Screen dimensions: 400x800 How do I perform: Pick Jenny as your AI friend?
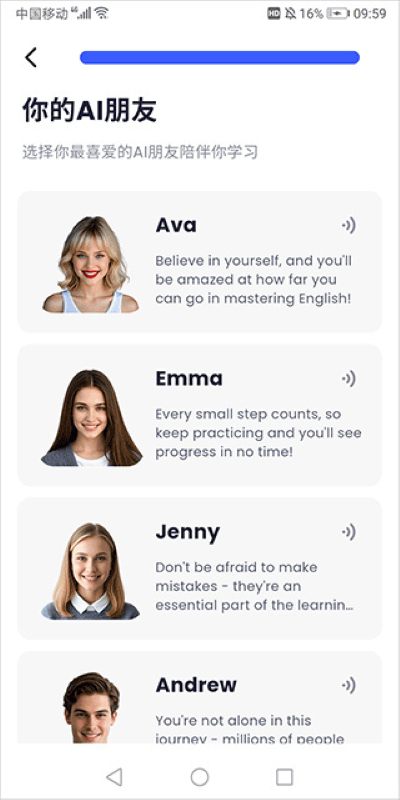pyautogui.click(x=199, y=568)
